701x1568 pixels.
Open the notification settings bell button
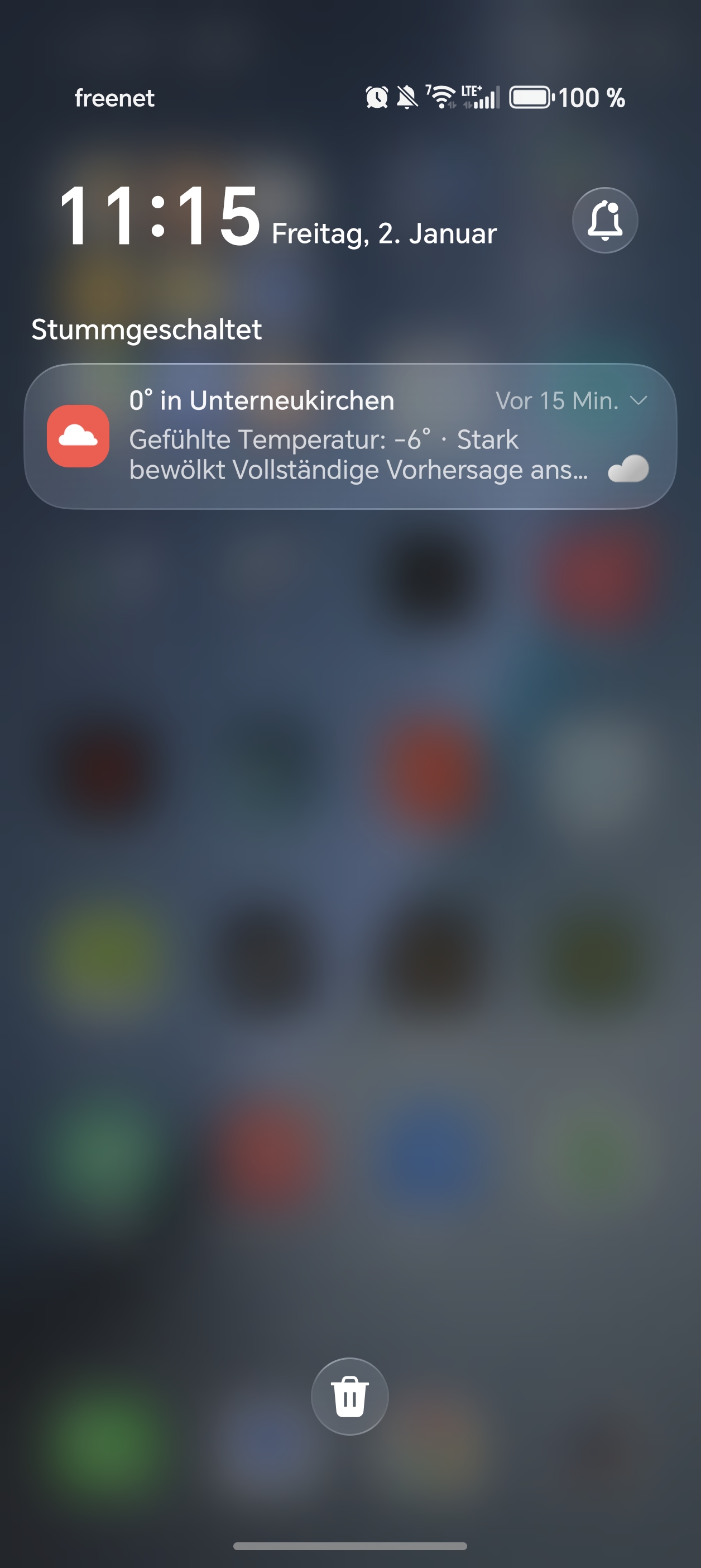point(604,220)
